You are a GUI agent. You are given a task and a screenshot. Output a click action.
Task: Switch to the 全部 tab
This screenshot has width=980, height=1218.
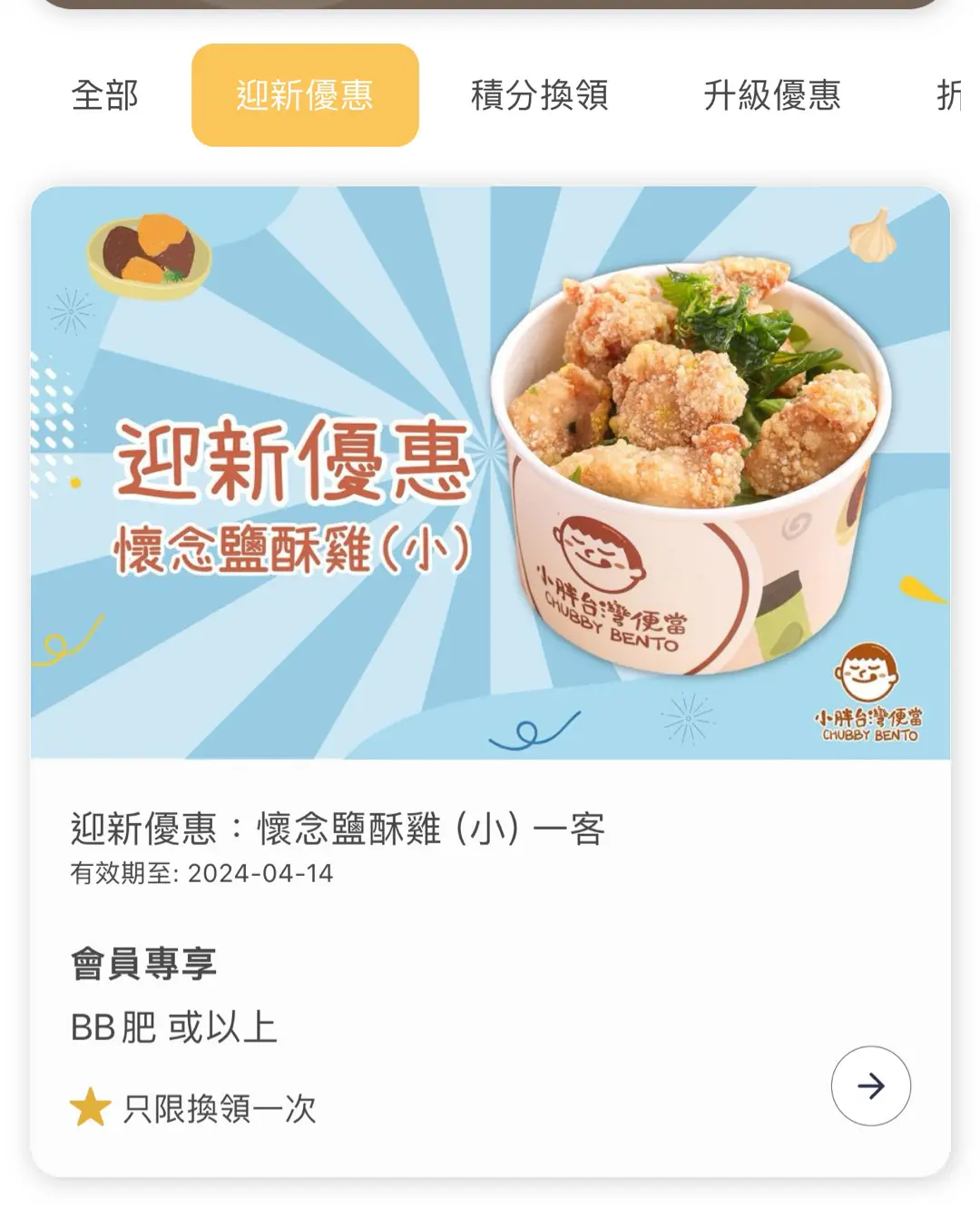coord(105,95)
